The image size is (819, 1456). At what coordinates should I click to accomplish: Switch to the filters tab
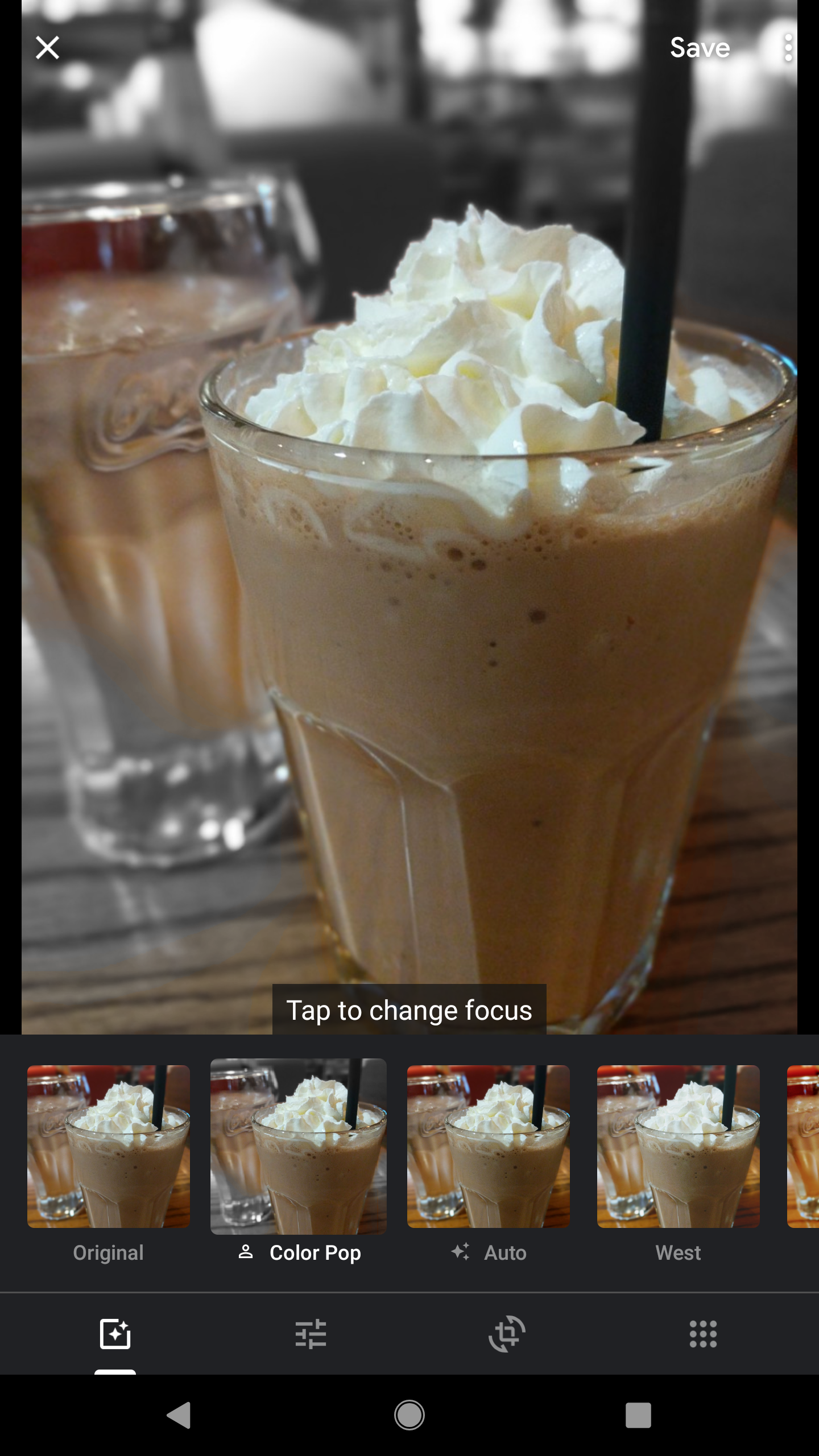pos(115,1334)
